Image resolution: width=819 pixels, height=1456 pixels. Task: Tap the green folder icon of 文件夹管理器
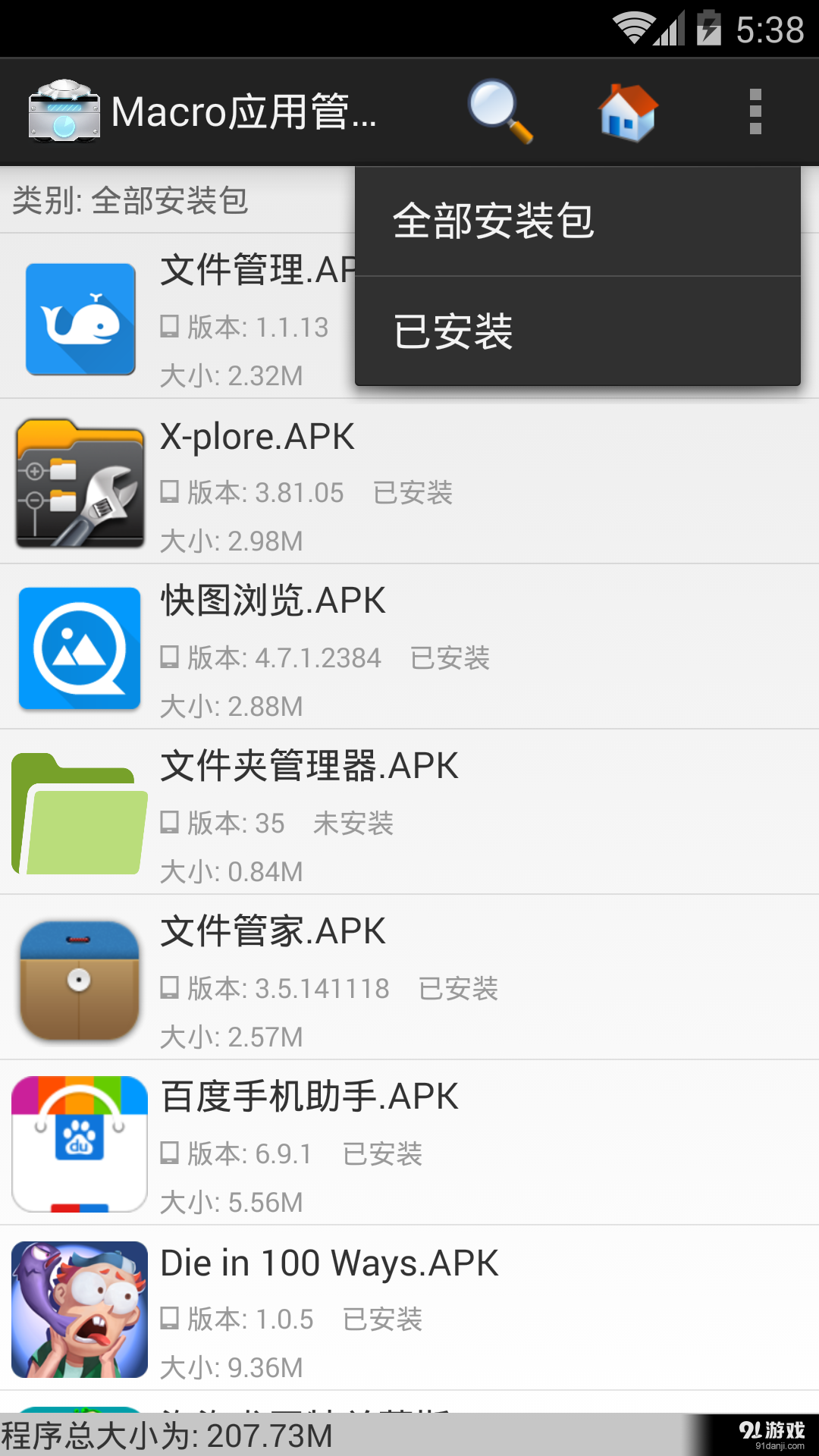[80, 813]
